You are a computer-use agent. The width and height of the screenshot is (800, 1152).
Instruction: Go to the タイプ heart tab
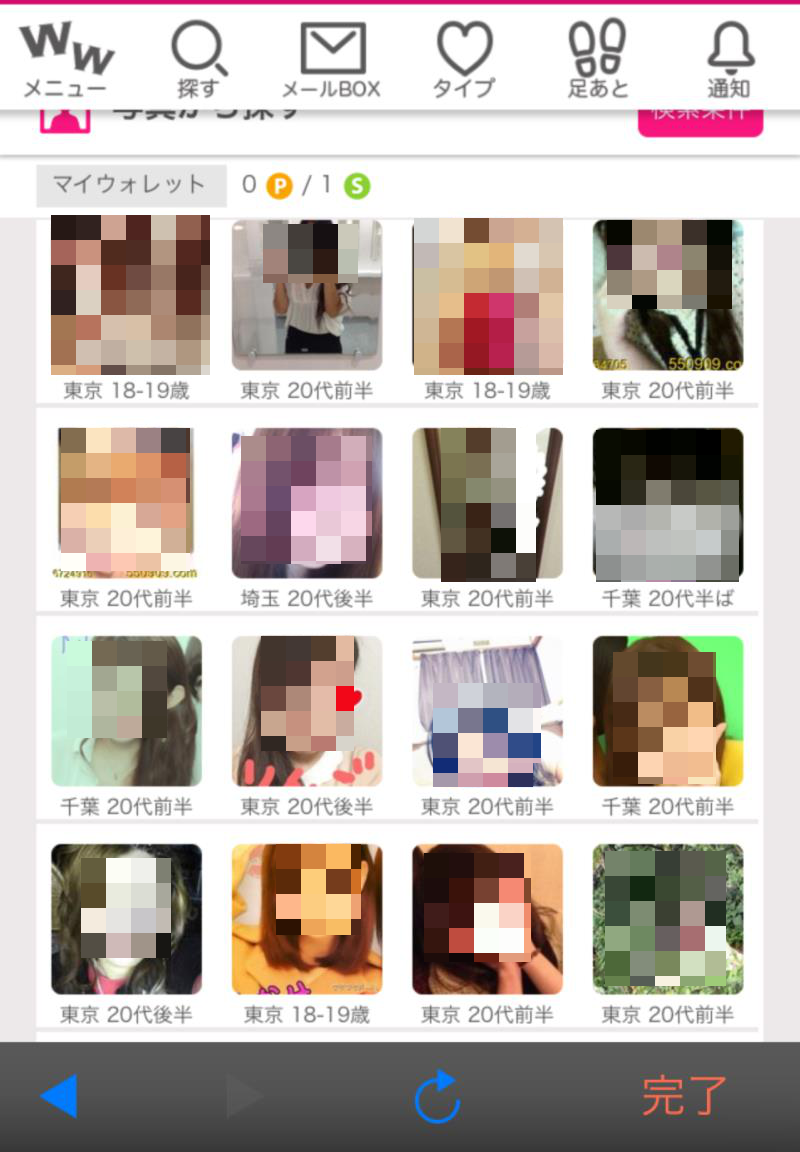(x=464, y=60)
